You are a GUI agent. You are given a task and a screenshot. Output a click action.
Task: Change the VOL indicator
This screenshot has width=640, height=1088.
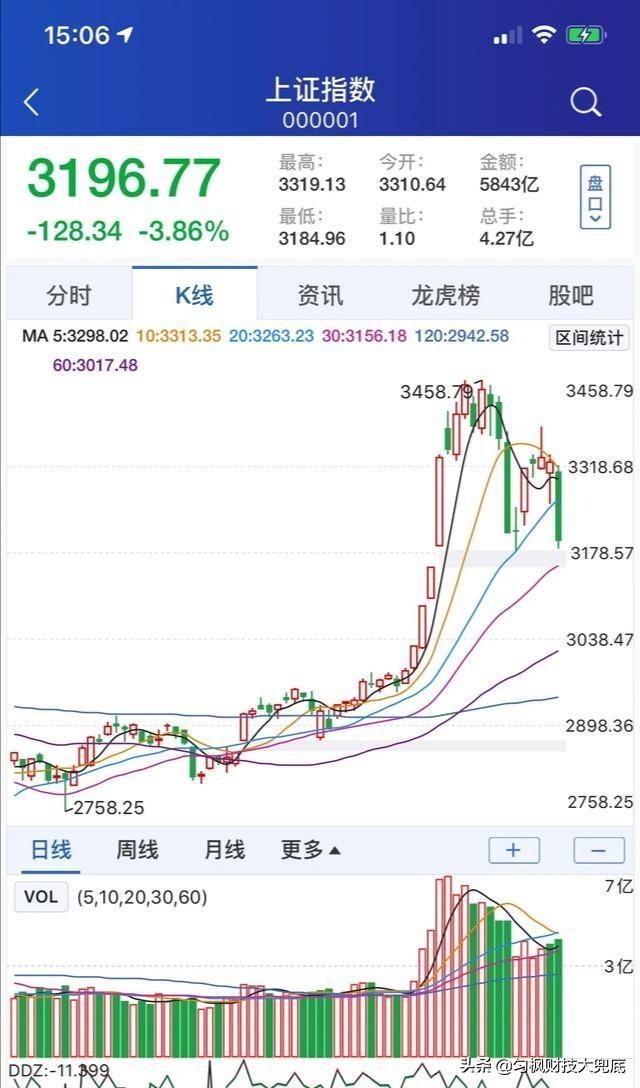click(x=41, y=897)
